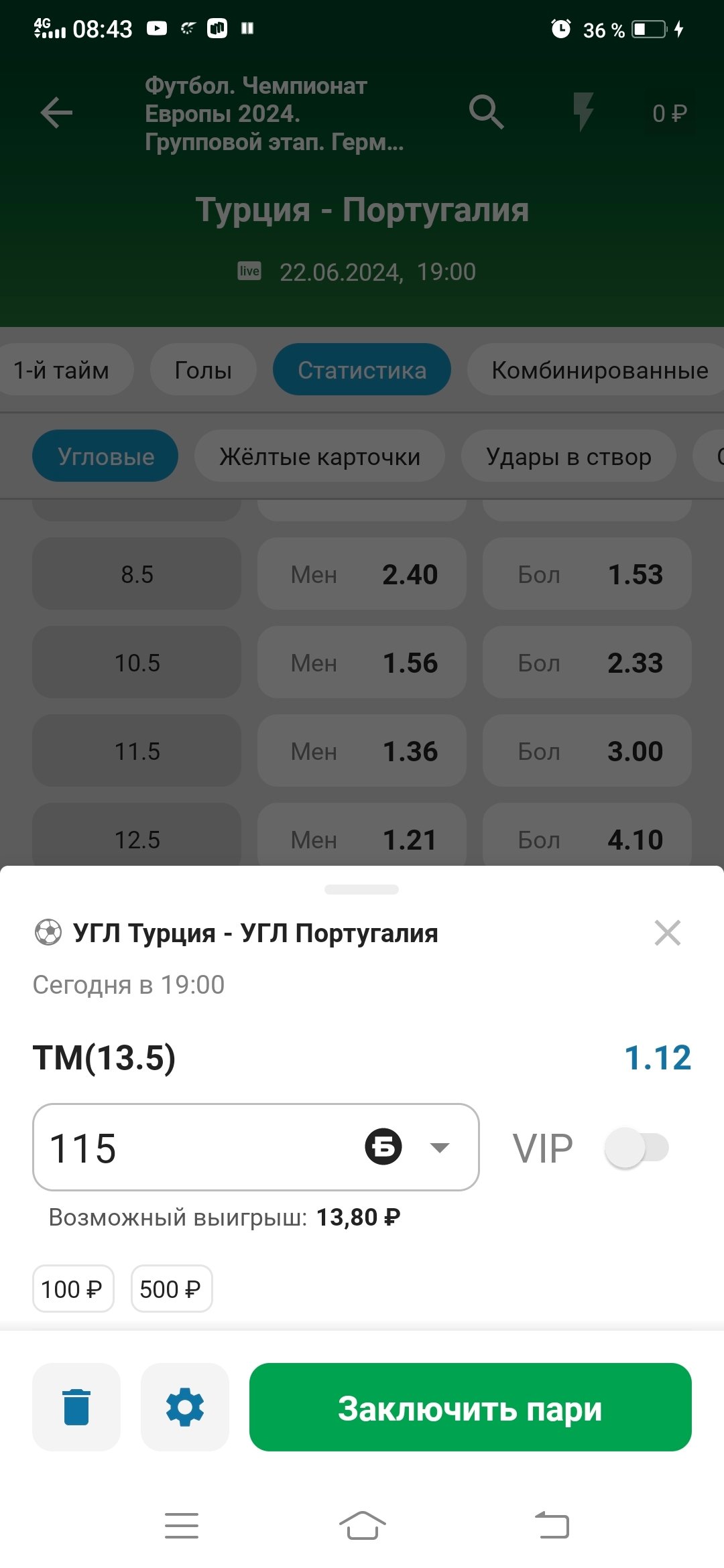Open bet slip settings gear
This screenshot has width=724, height=1568.
click(185, 1407)
